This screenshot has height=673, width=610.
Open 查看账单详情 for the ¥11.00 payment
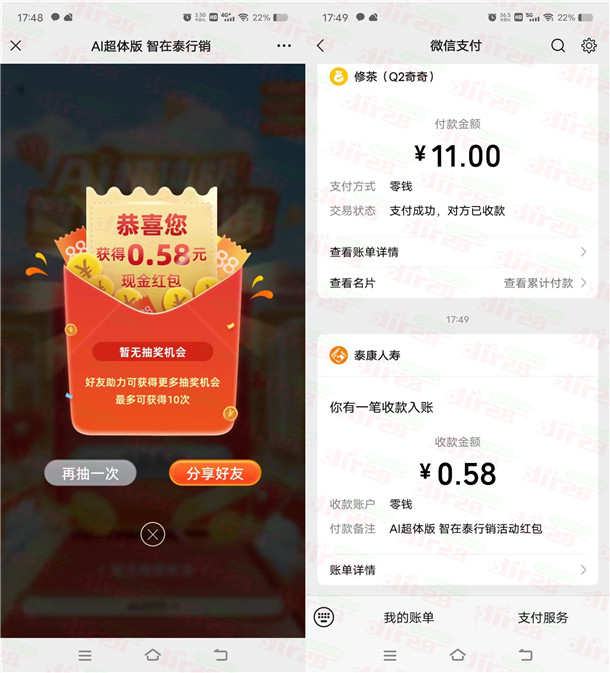click(x=458, y=252)
